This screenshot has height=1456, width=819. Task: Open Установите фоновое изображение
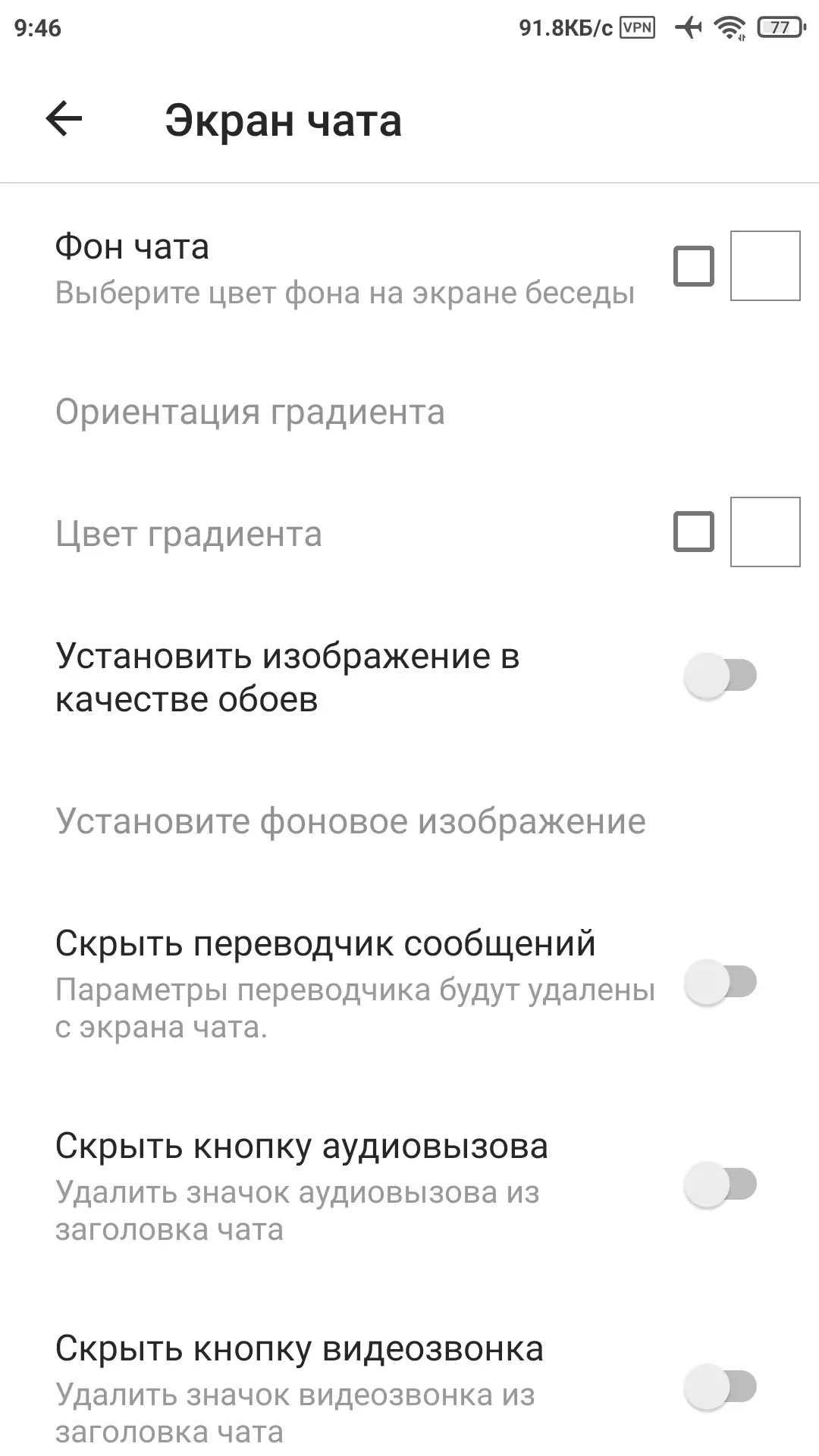[x=350, y=821]
